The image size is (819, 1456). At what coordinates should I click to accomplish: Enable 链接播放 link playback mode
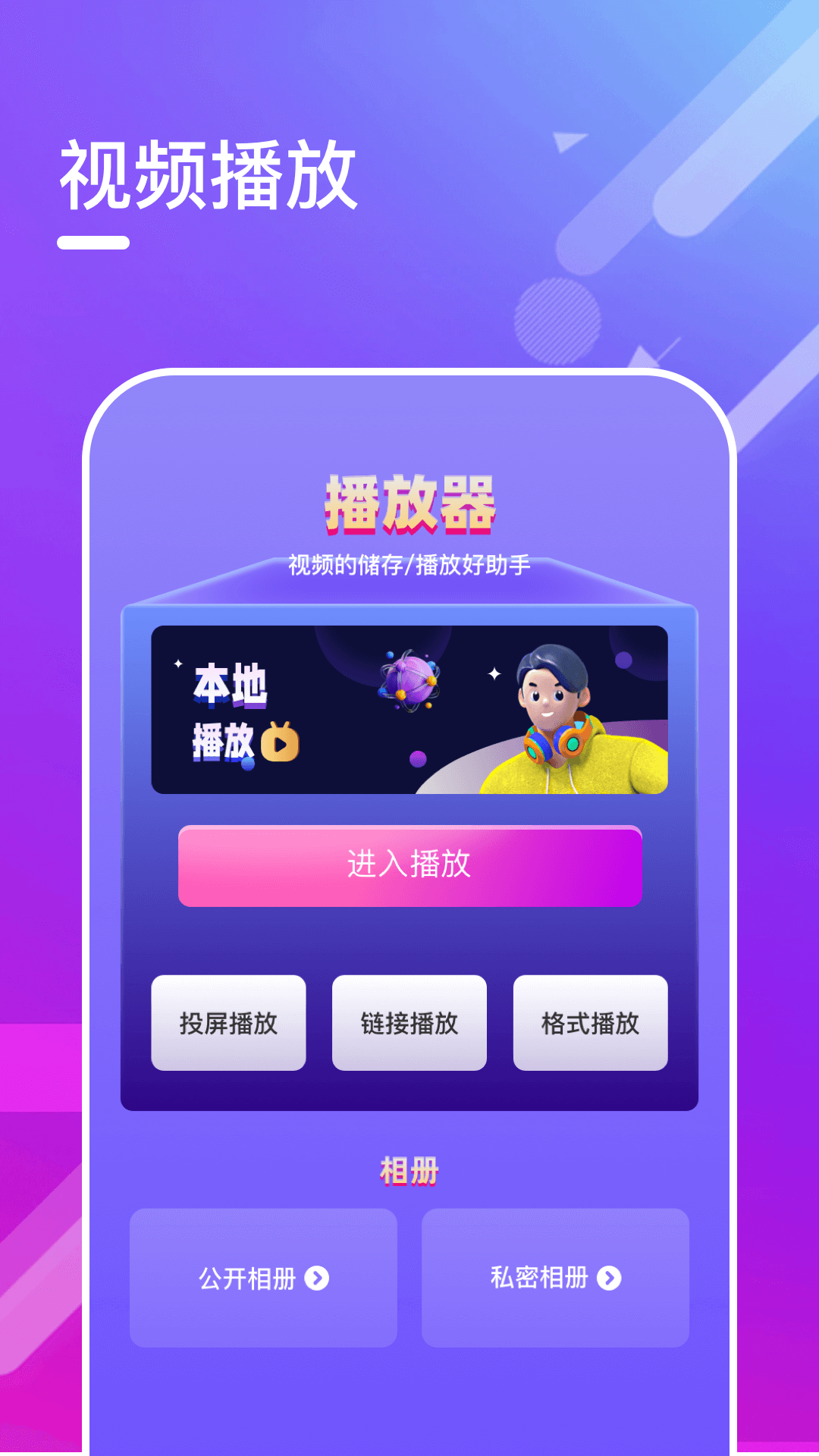[x=409, y=1023]
